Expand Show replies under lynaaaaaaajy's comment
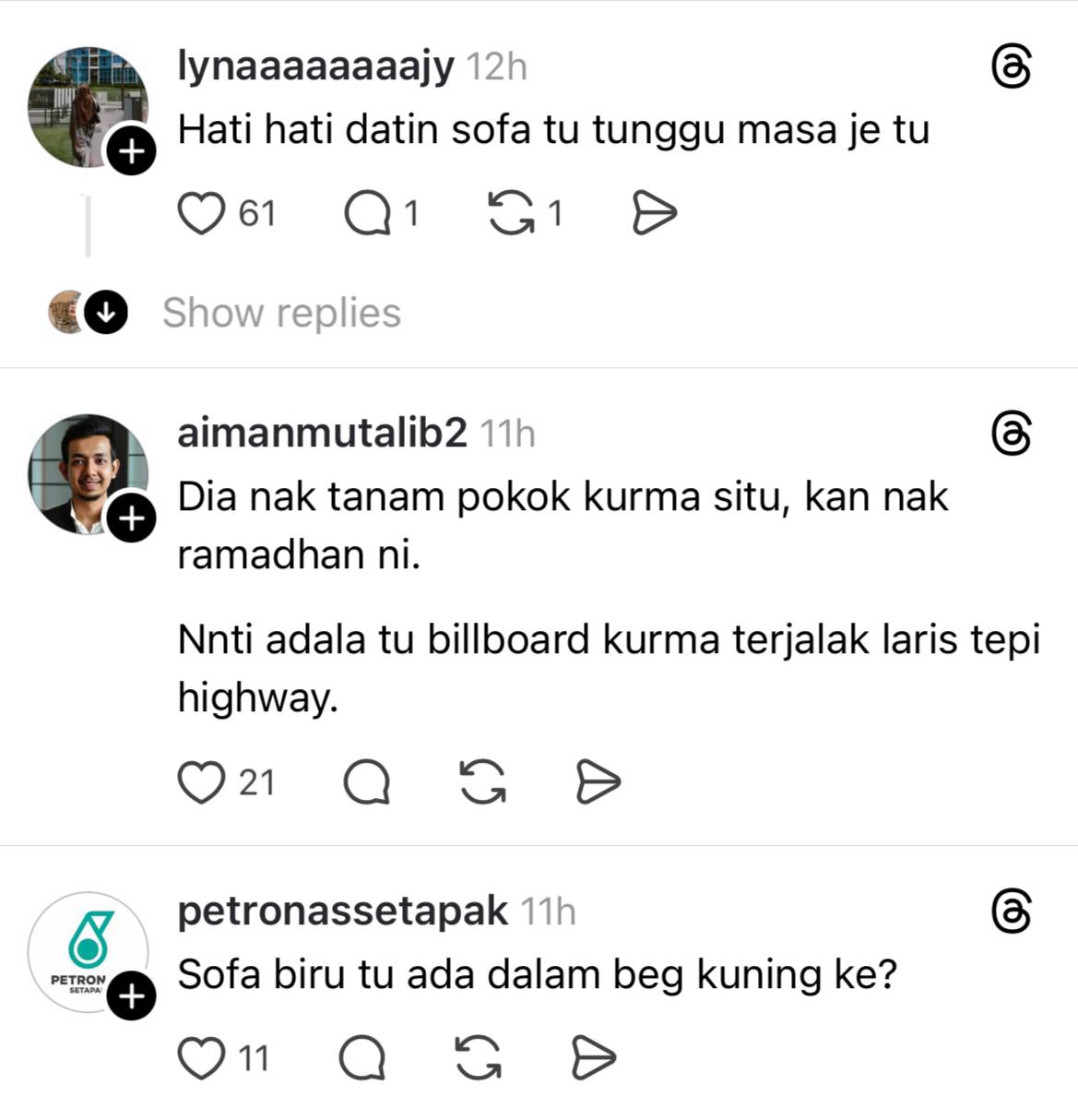 point(281,313)
